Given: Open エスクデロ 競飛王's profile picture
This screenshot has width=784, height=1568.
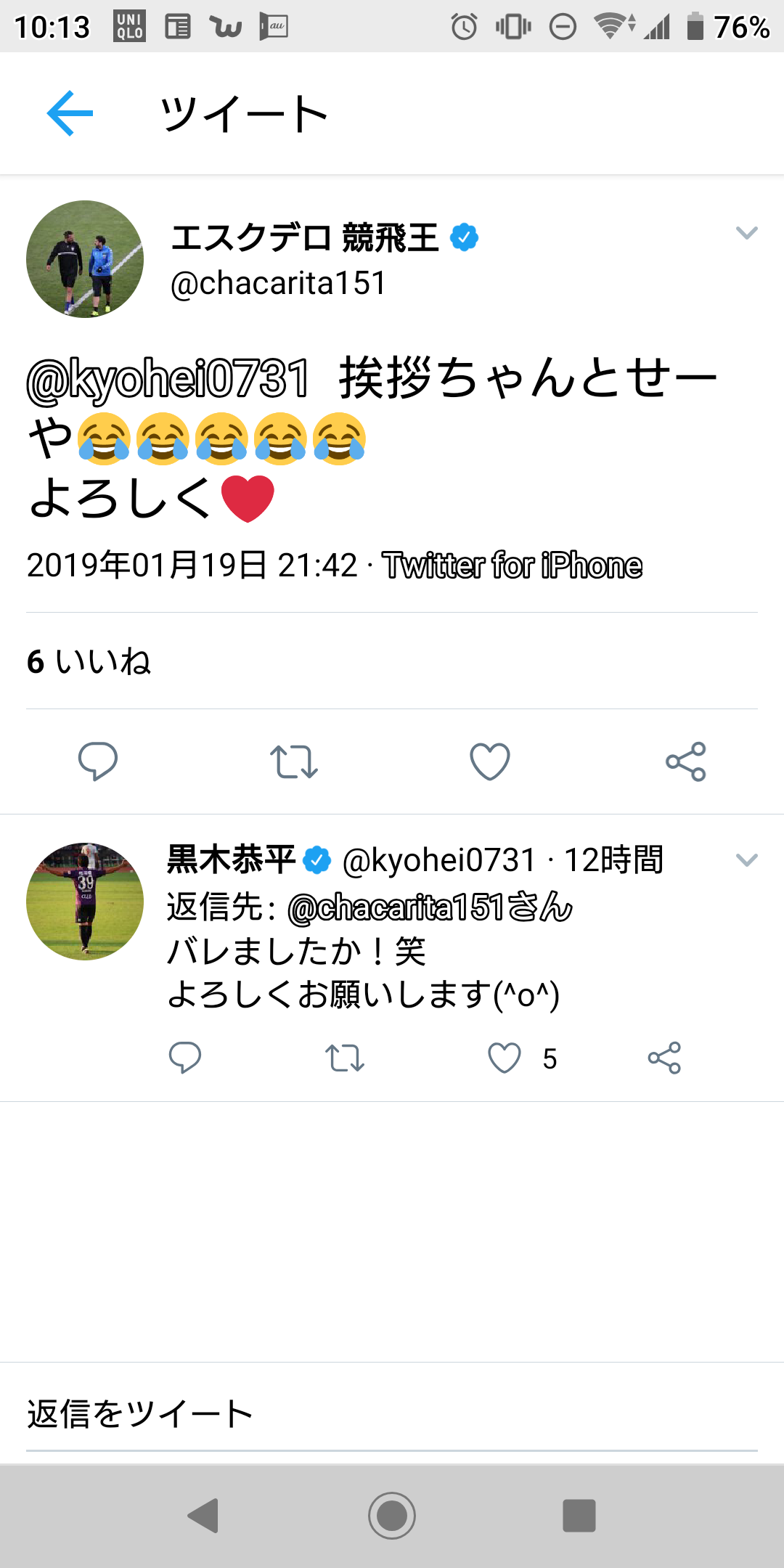Looking at the screenshot, I should [x=85, y=259].
